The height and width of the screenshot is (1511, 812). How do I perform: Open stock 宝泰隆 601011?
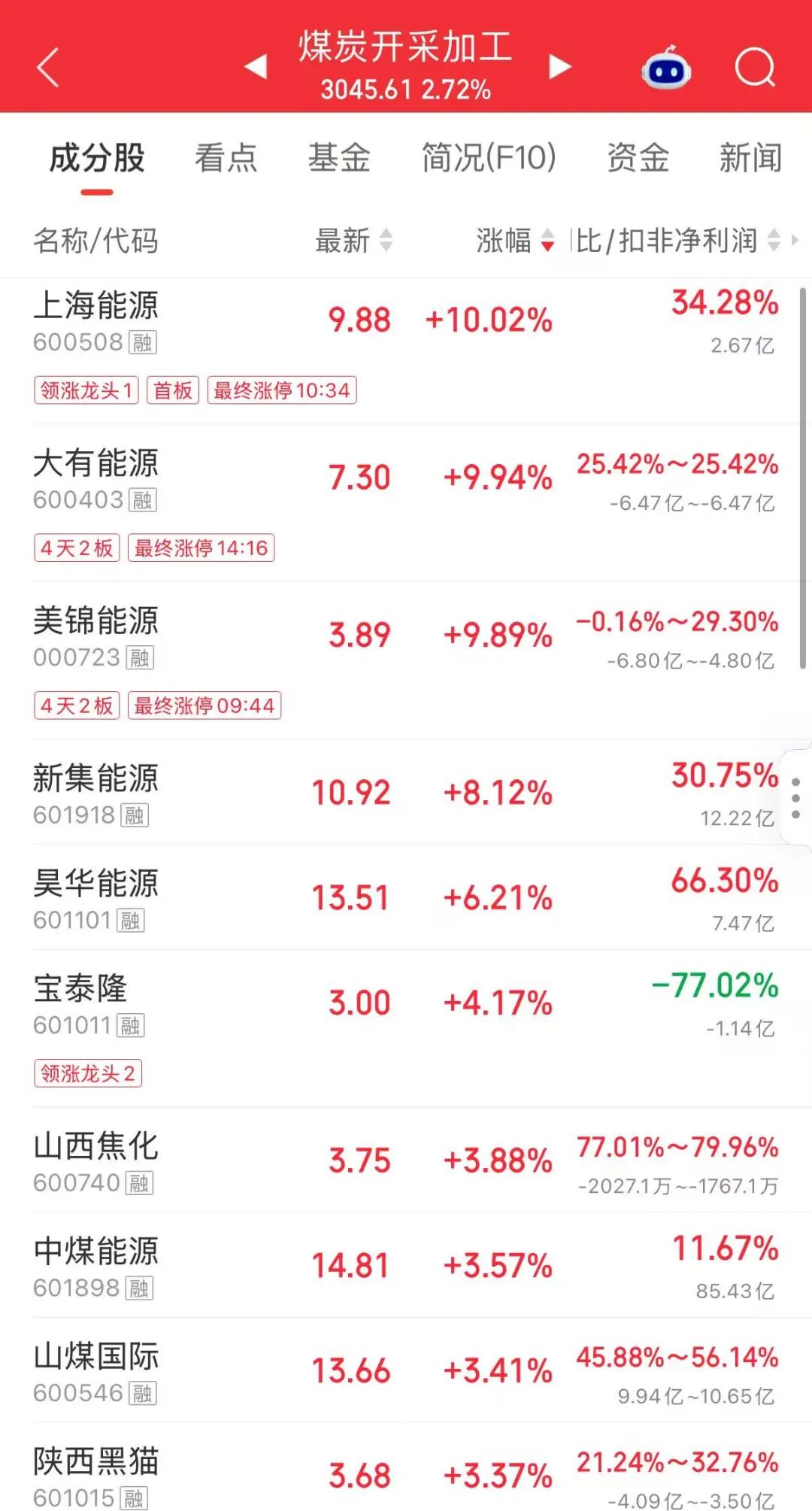point(406,1028)
